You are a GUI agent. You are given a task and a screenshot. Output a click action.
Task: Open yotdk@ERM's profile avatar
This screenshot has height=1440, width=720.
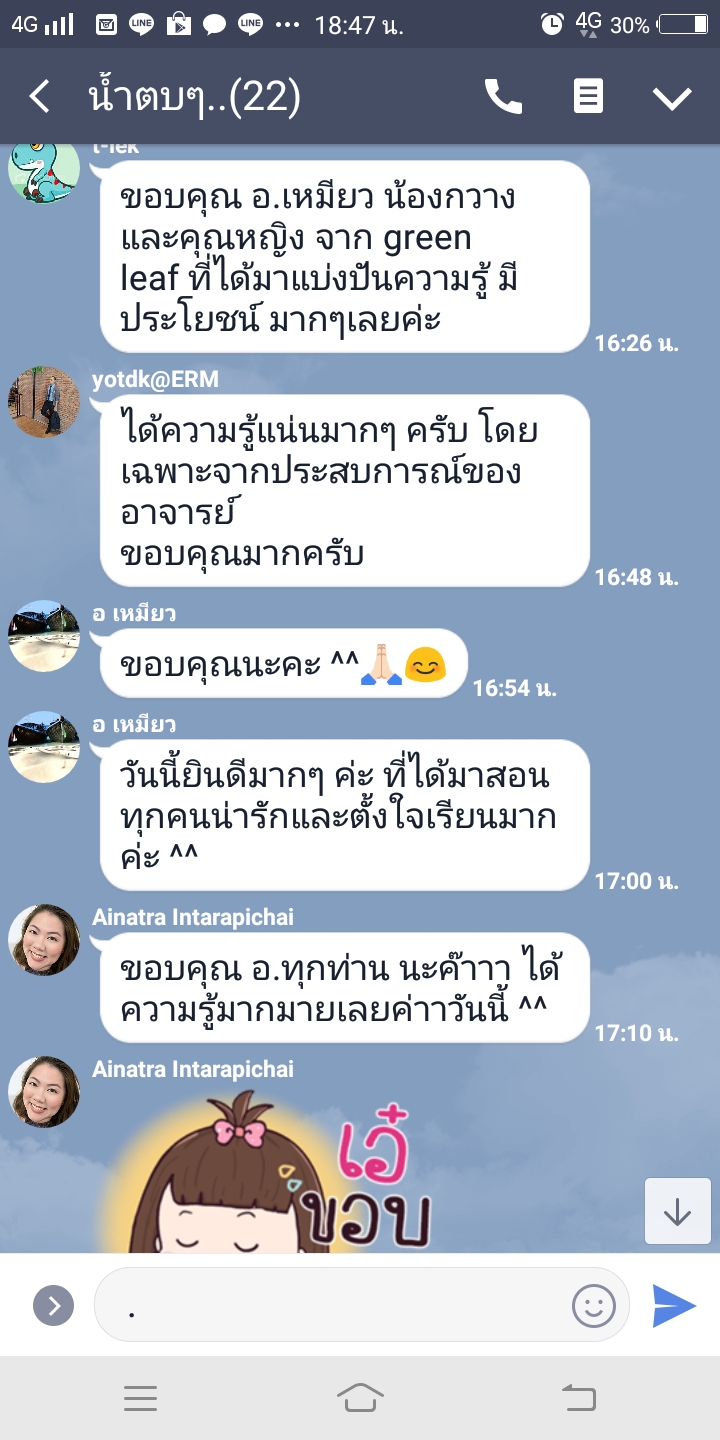pos(44,402)
